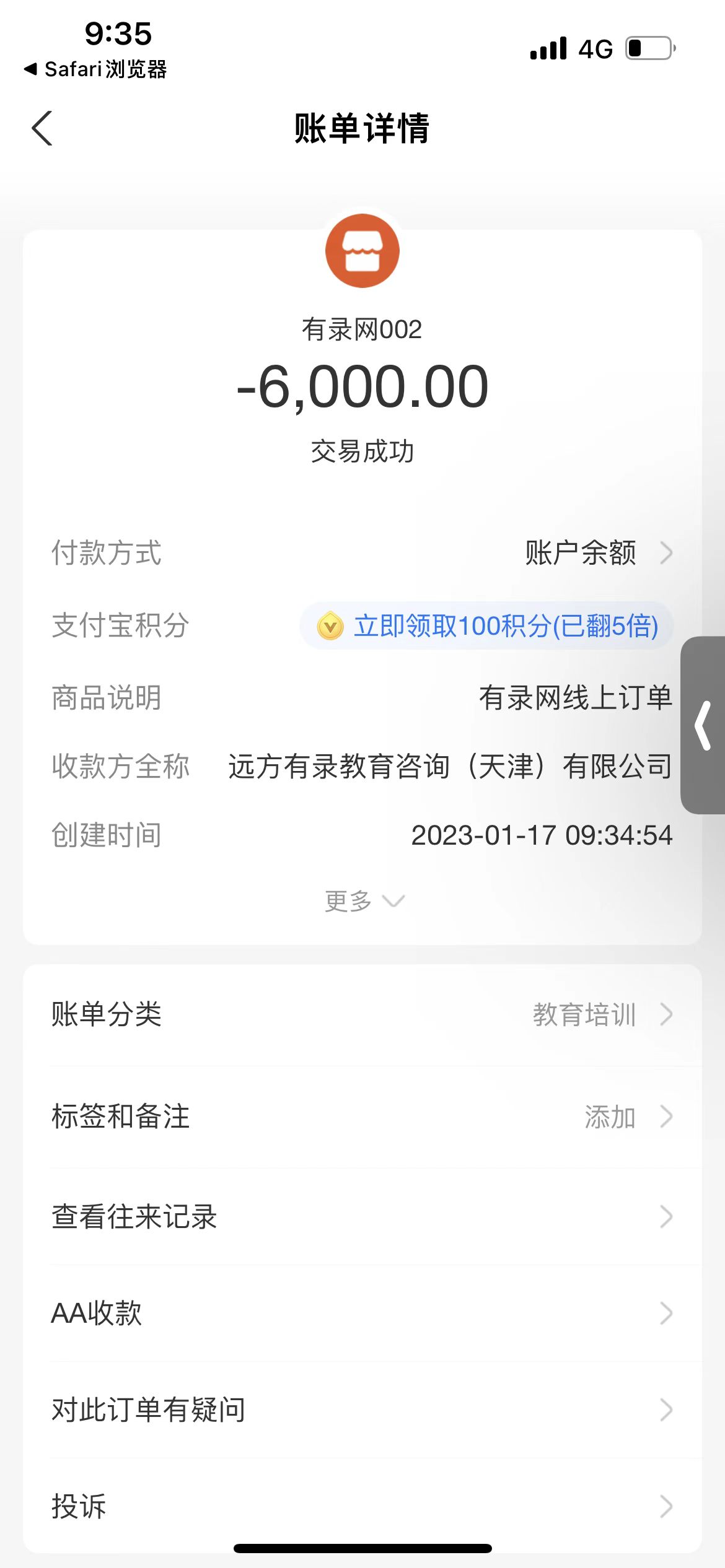Start an AA收款 split request

362,1313
